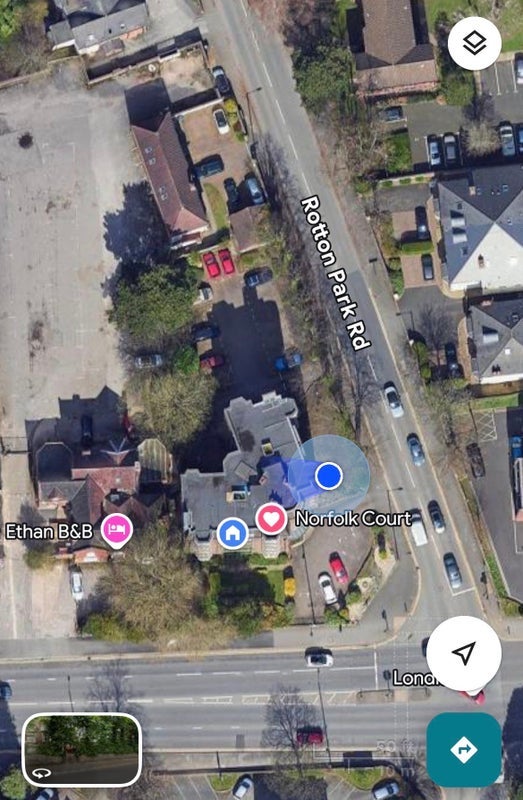
Task: Open the directions button
Action: 464,749
